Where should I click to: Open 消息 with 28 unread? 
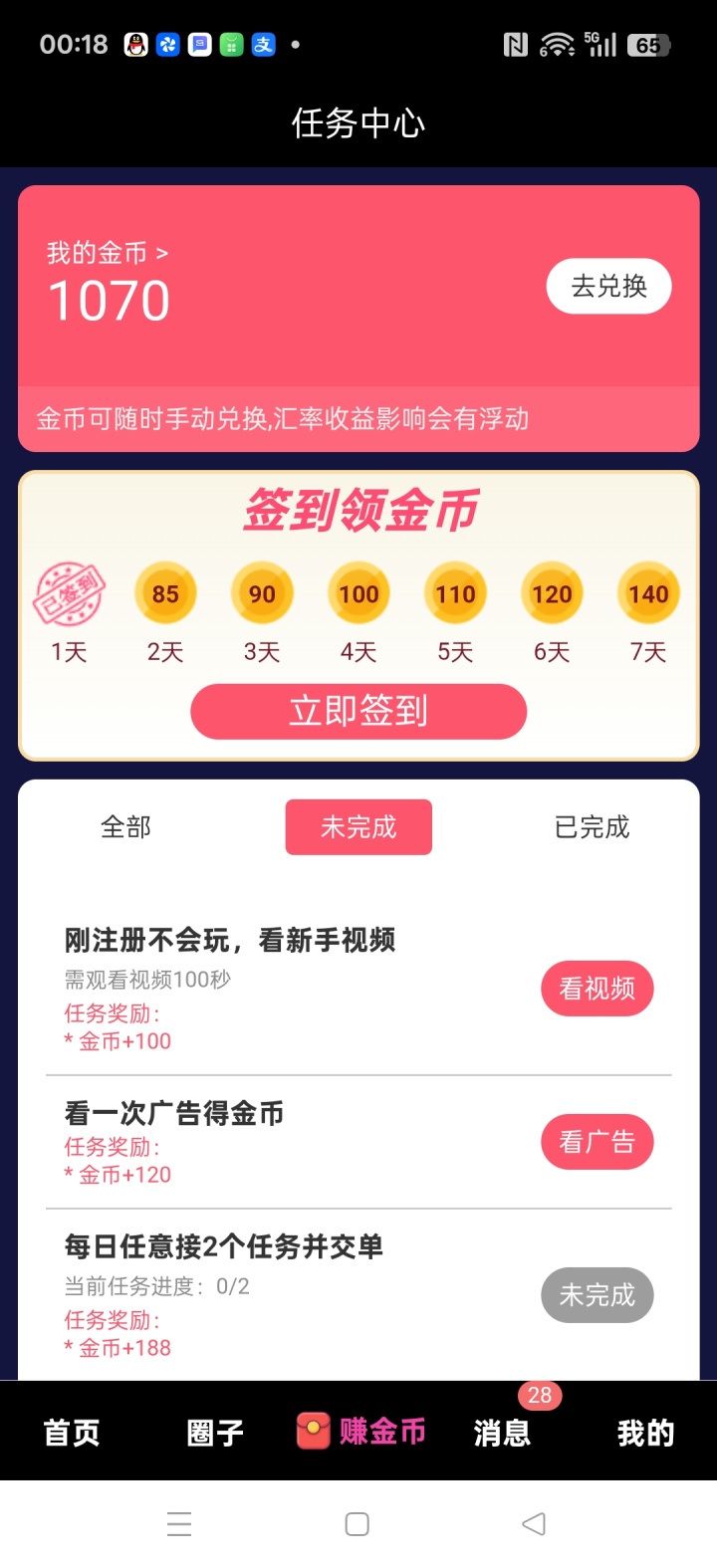503,1433
